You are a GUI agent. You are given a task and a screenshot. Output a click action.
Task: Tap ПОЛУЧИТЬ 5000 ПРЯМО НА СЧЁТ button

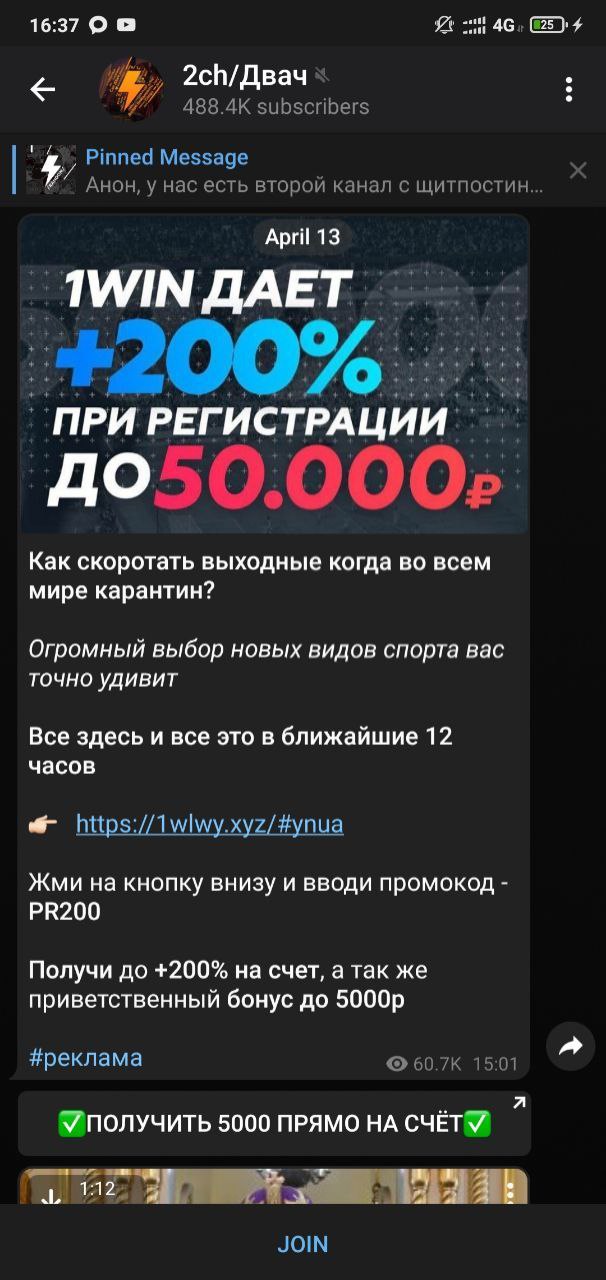click(274, 1124)
